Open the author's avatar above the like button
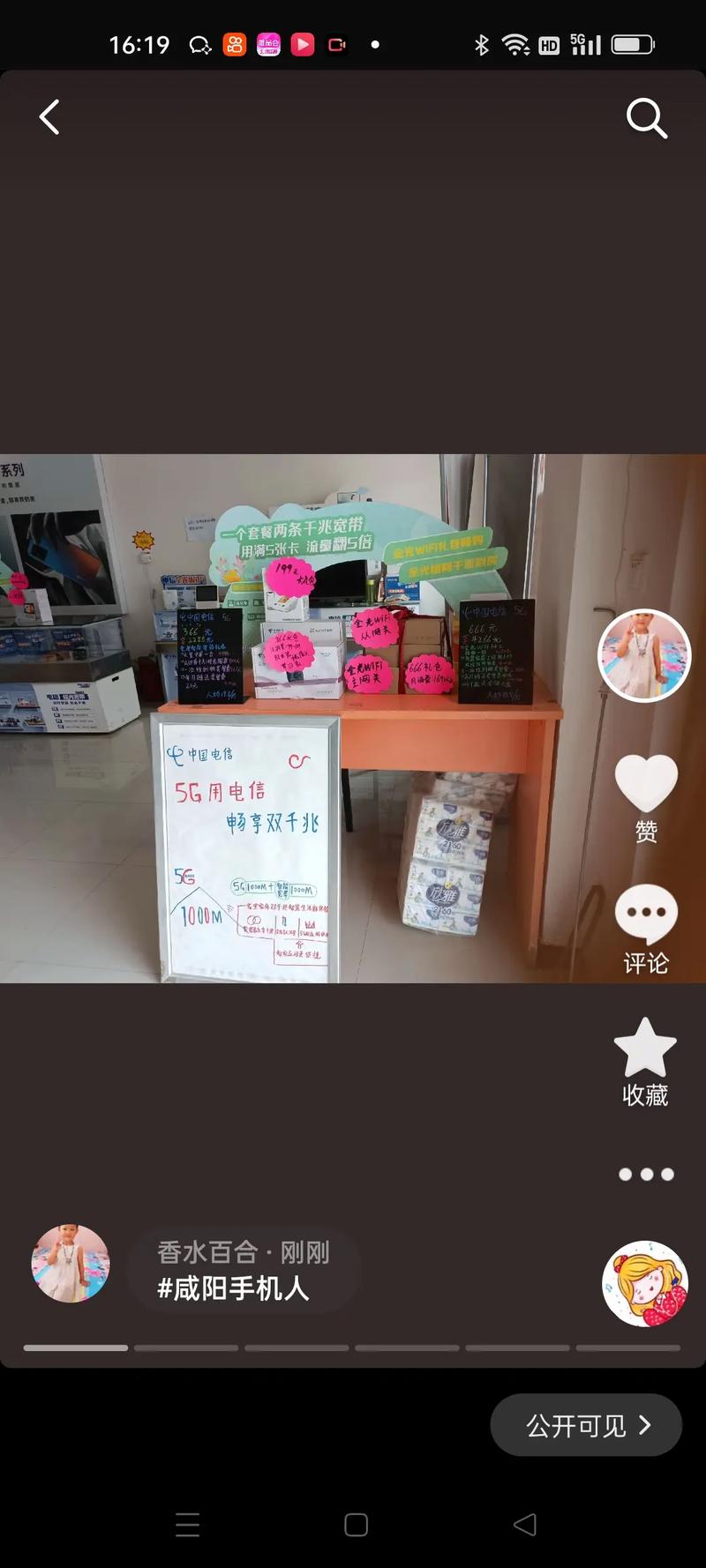 click(644, 655)
